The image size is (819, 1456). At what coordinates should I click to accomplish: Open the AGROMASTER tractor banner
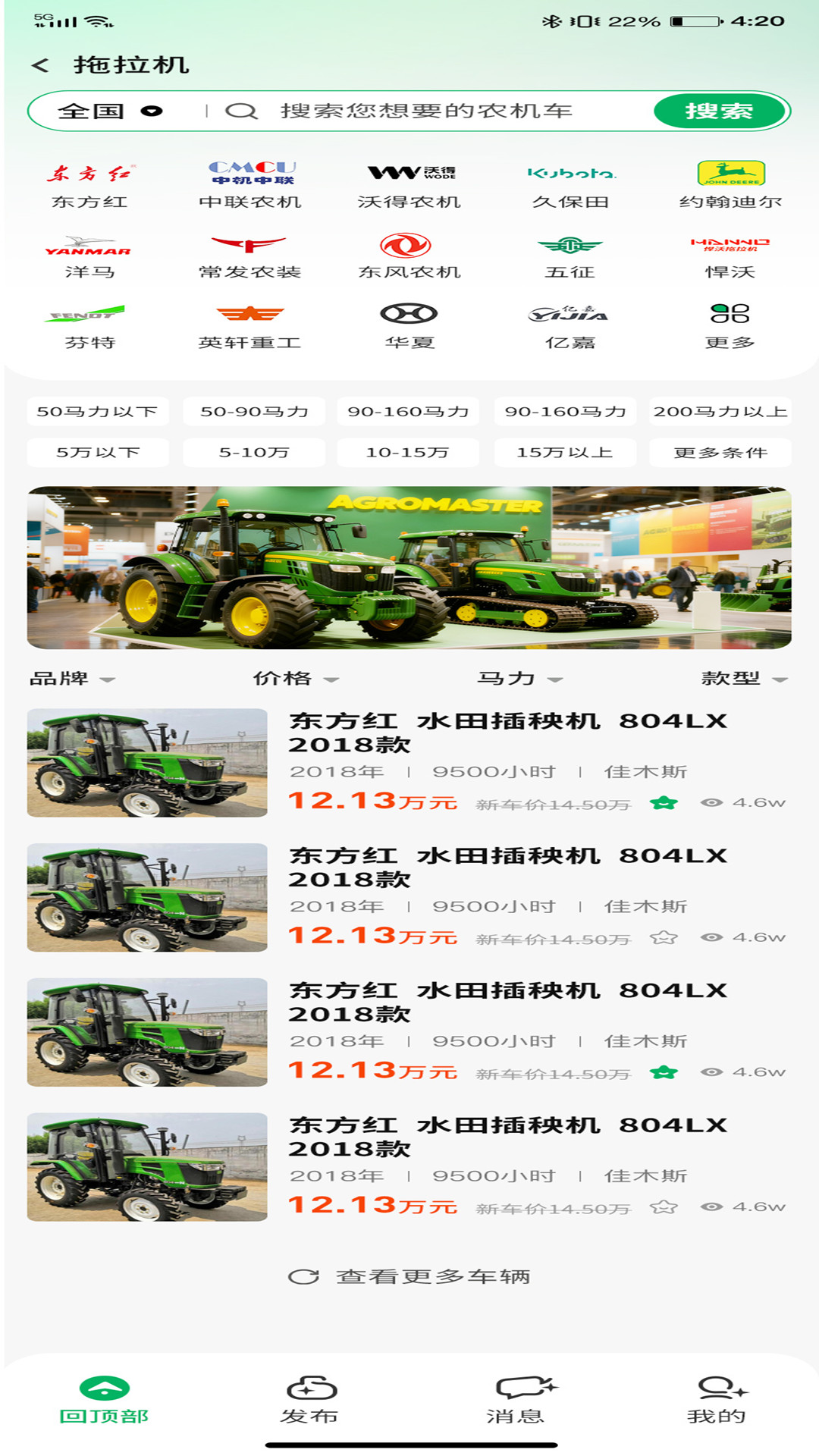click(409, 568)
